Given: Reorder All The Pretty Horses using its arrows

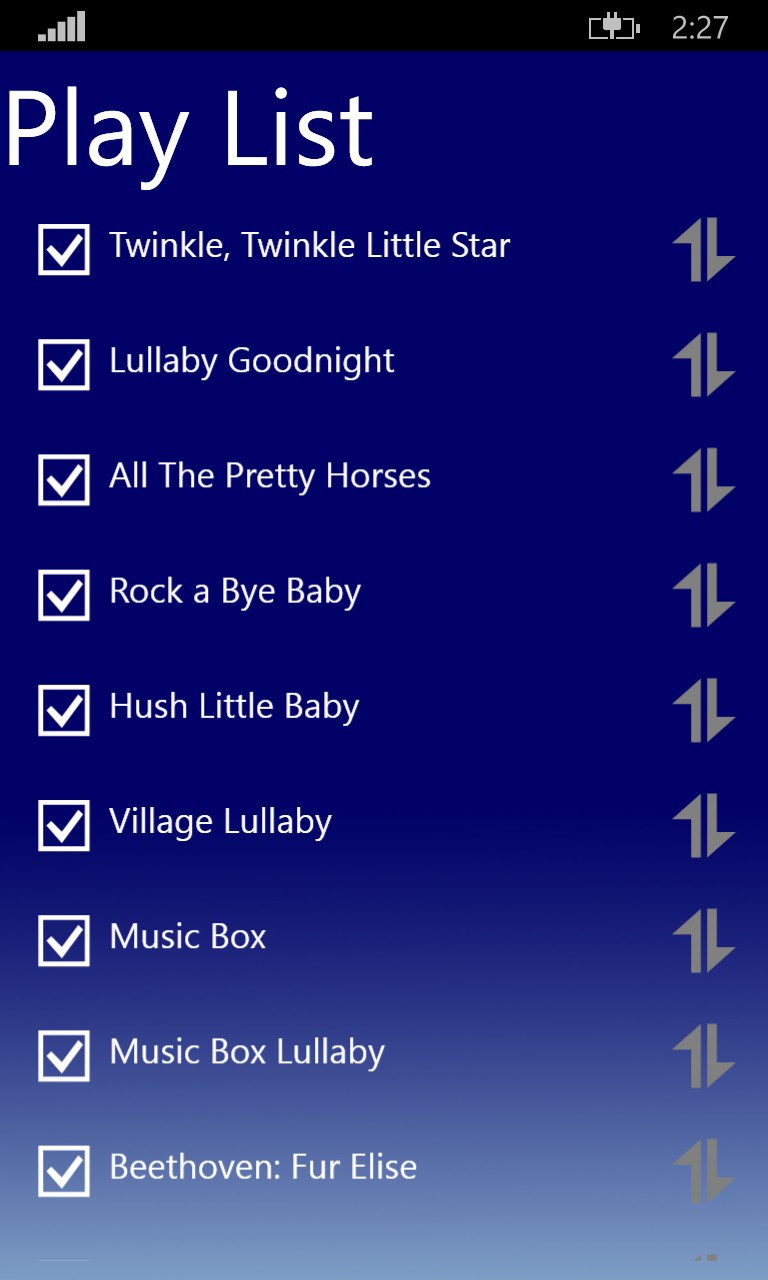Looking at the screenshot, I should (703, 479).
